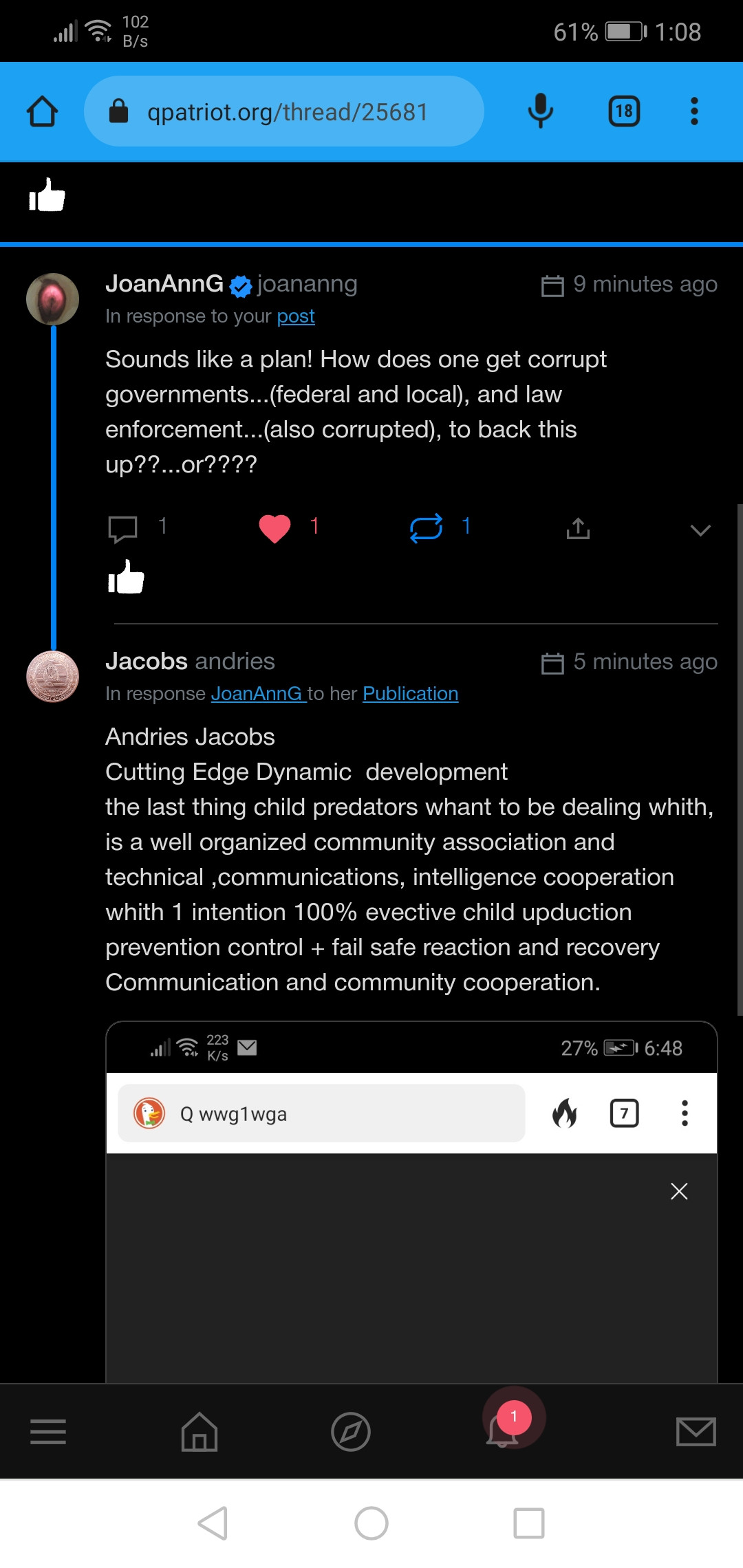Open the hamburger menu drawer
743x1568 pixels.
click(48, 1432)
